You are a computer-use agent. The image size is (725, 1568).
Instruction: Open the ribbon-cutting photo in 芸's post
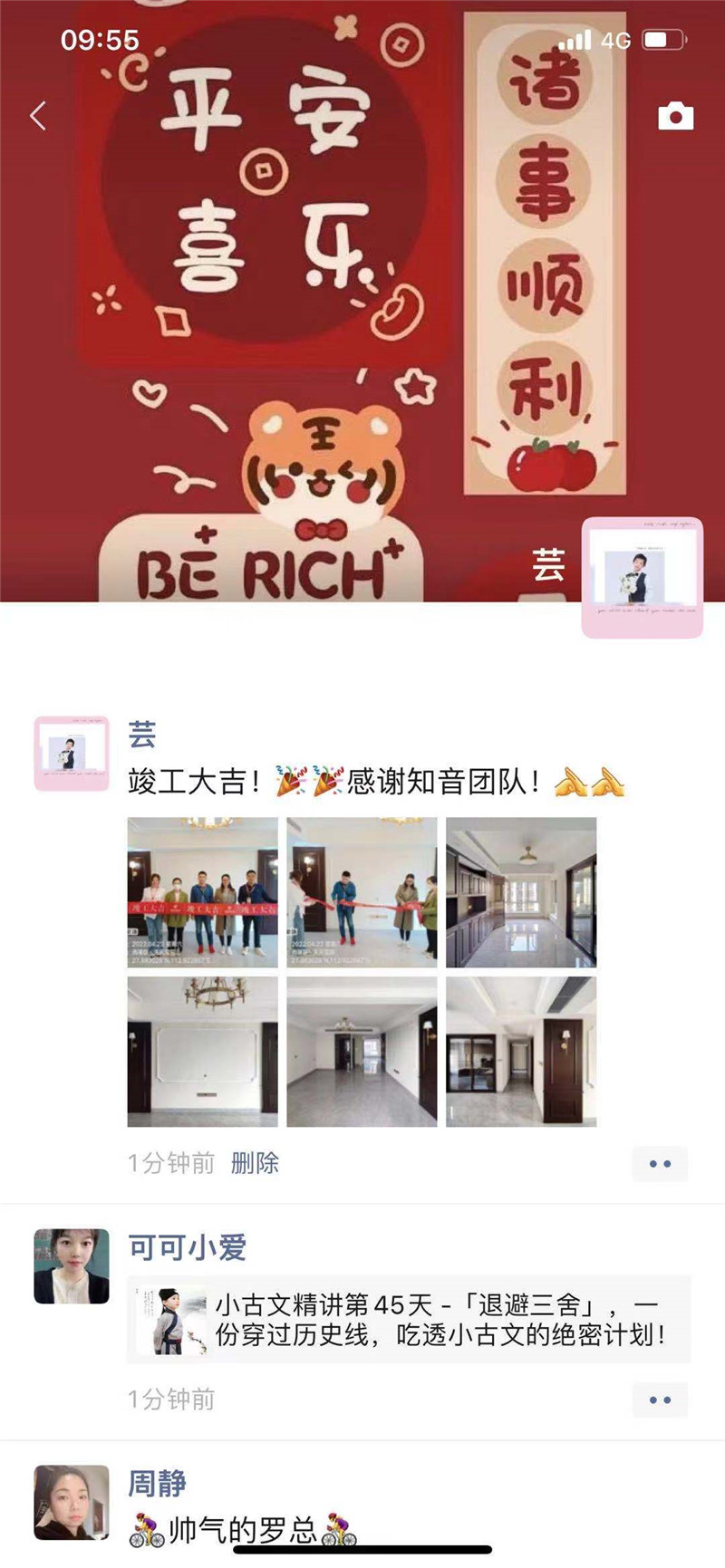362,892
